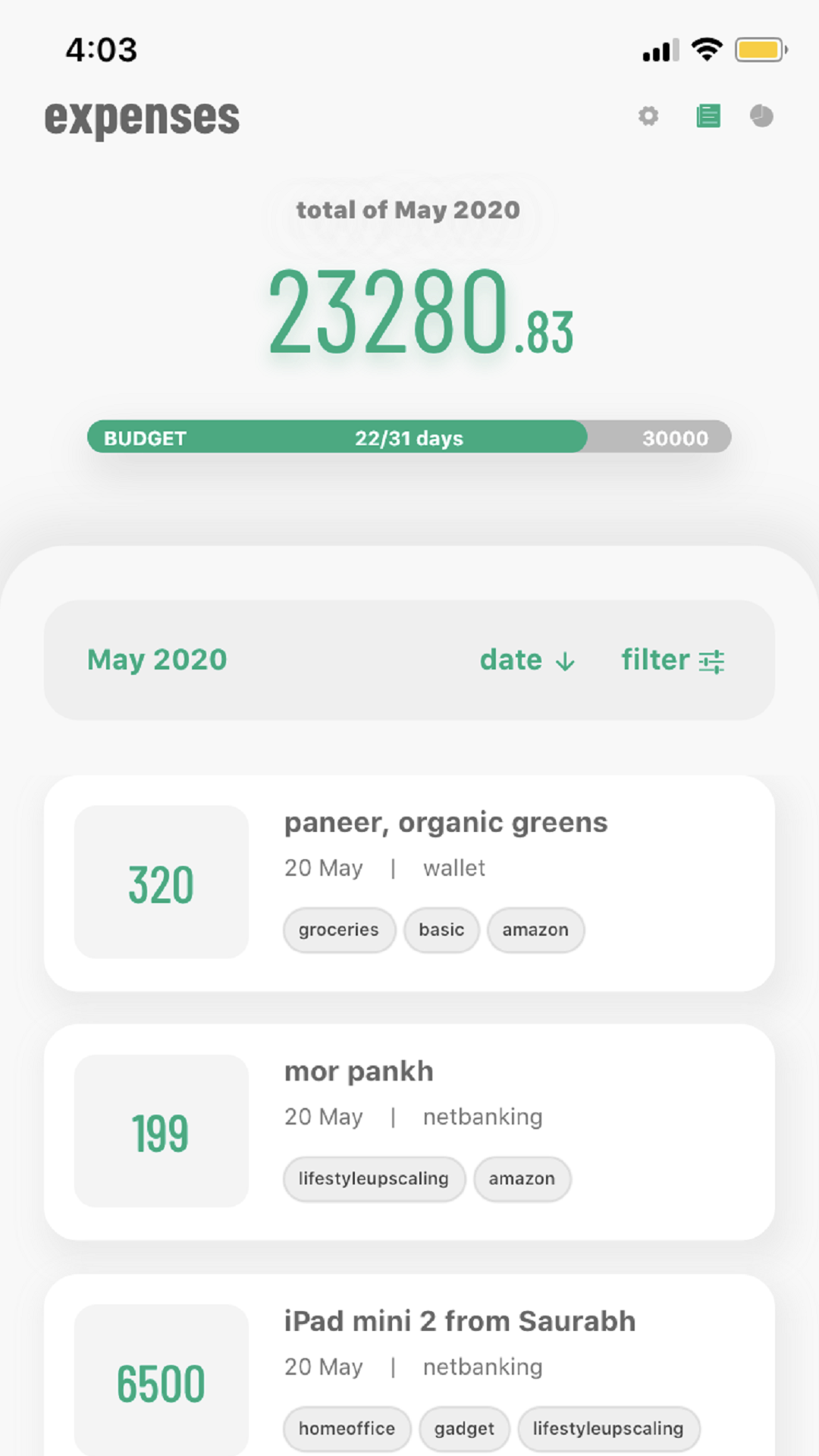Viewport: 819px width, 1456px height.
Task: Tap the lifestyleupscaling tag under mor pankh
Action: (374, 1179)
